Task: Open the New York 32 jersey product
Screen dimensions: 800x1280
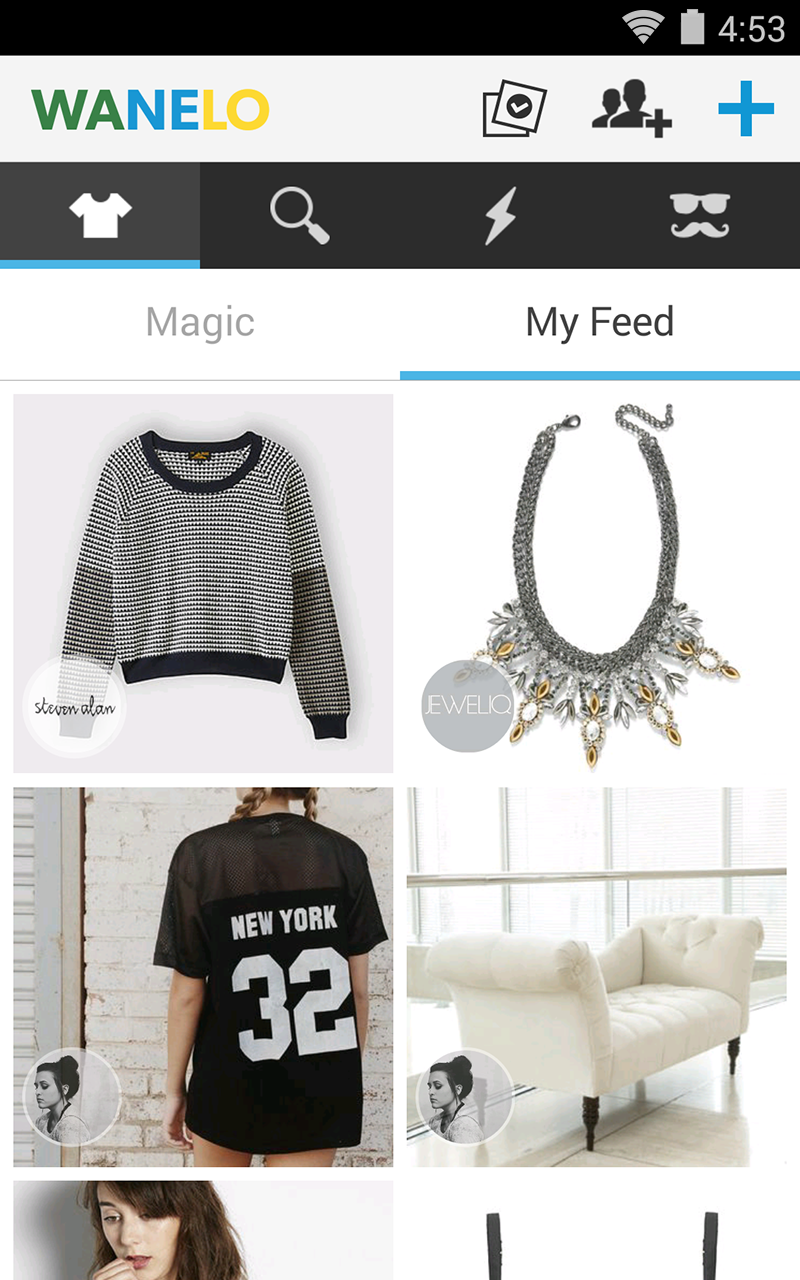Action: click(x=260, y=960)
